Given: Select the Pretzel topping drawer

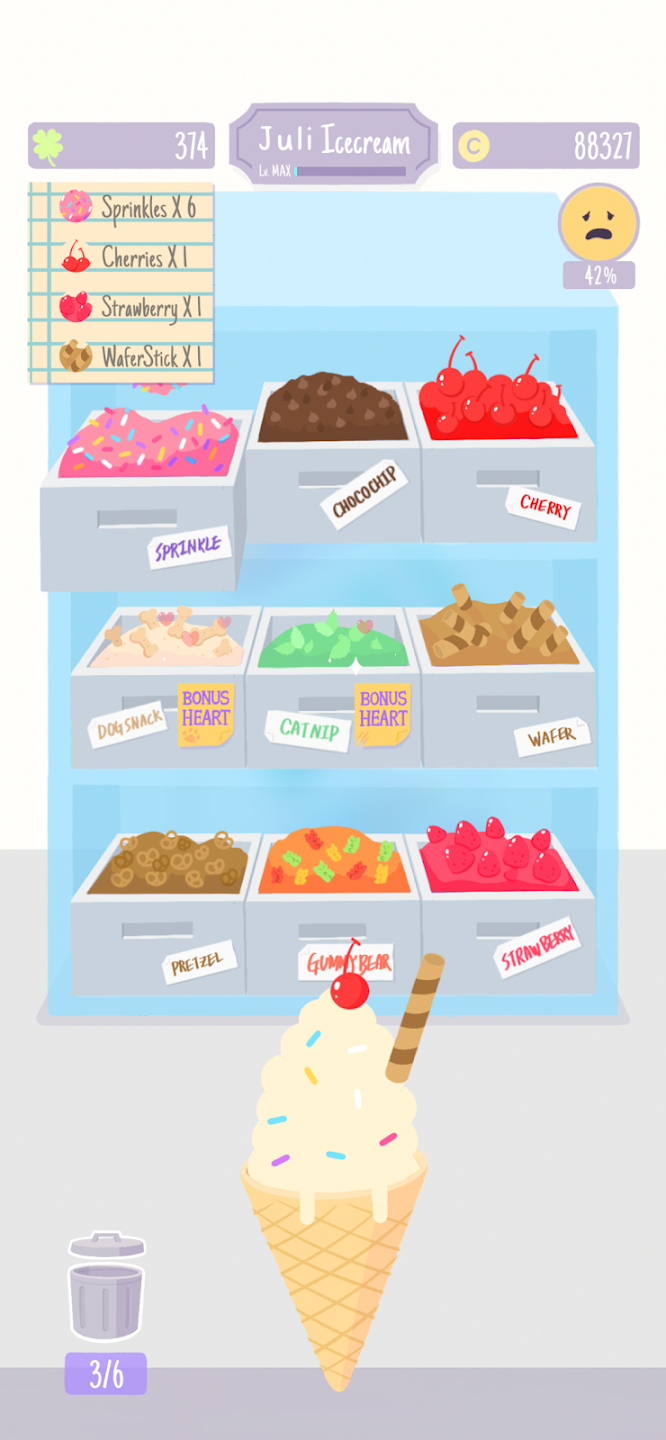Looking at the screenshot, I should tap(160, 915).
